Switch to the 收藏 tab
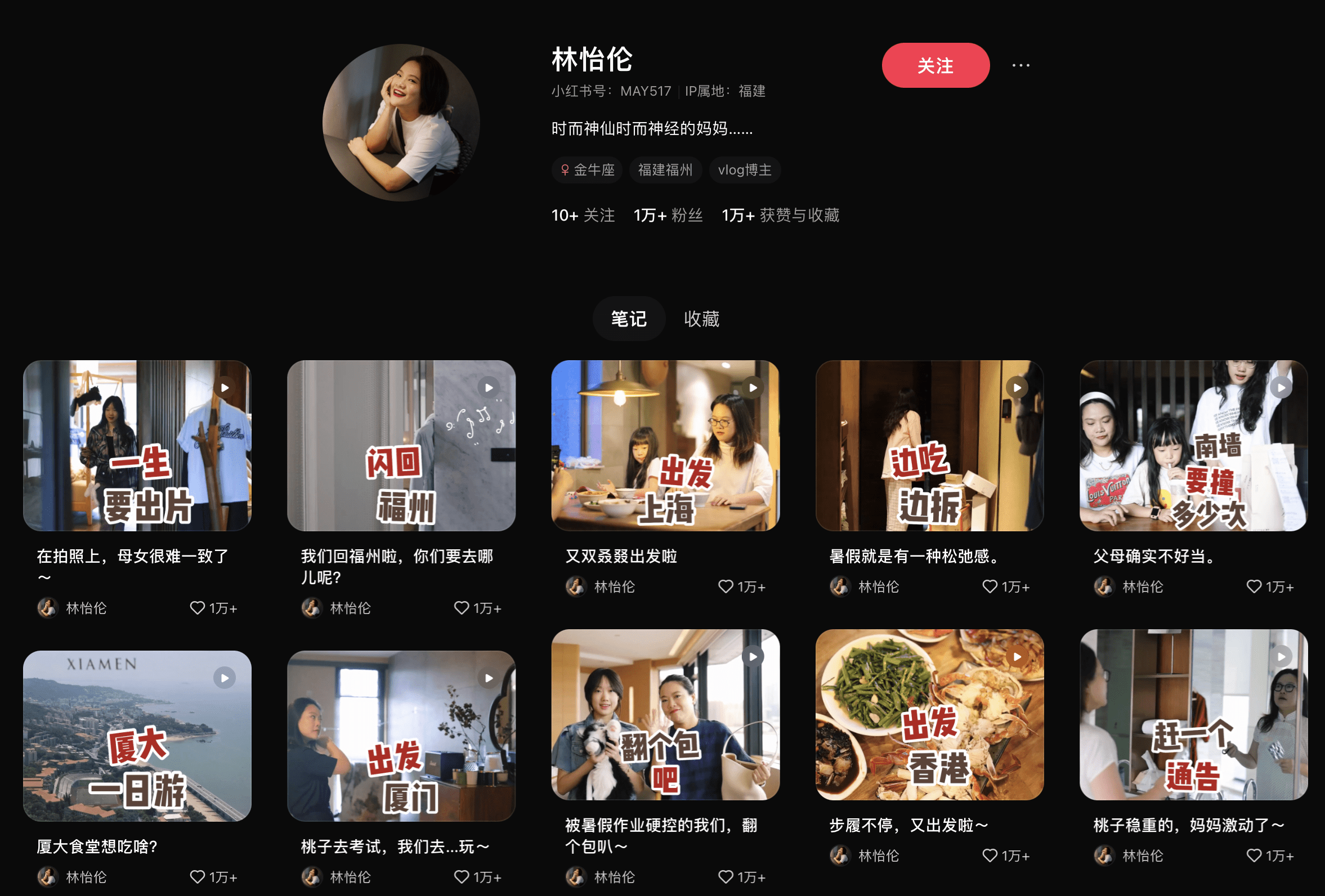This screenshot has height=896, width=1325. (701, 319)
